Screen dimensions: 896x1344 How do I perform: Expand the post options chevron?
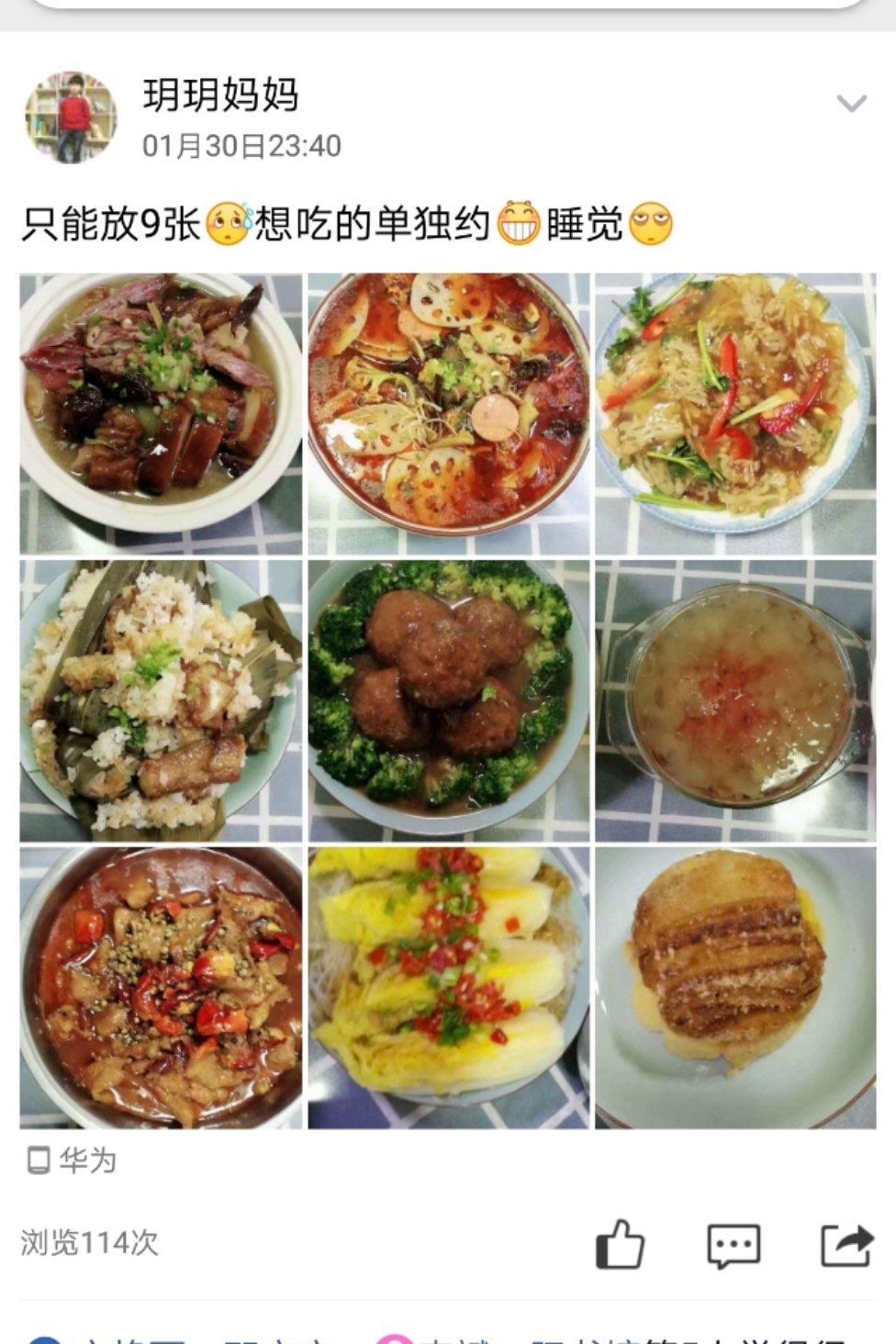tap(851, 103)
